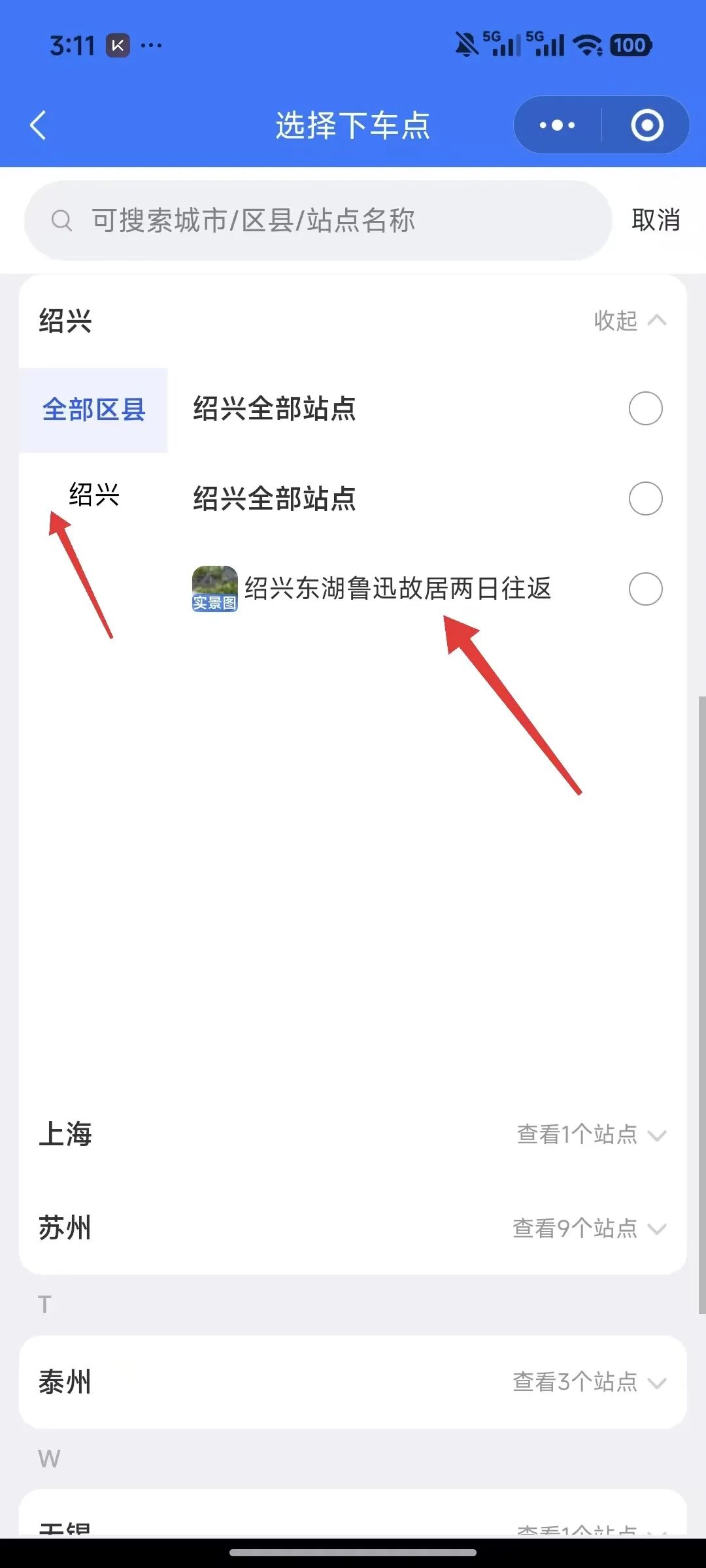706x1568 pixels.
Task: Expand 泰州 to view its 3 stations
Action: tap(588, 1382)
